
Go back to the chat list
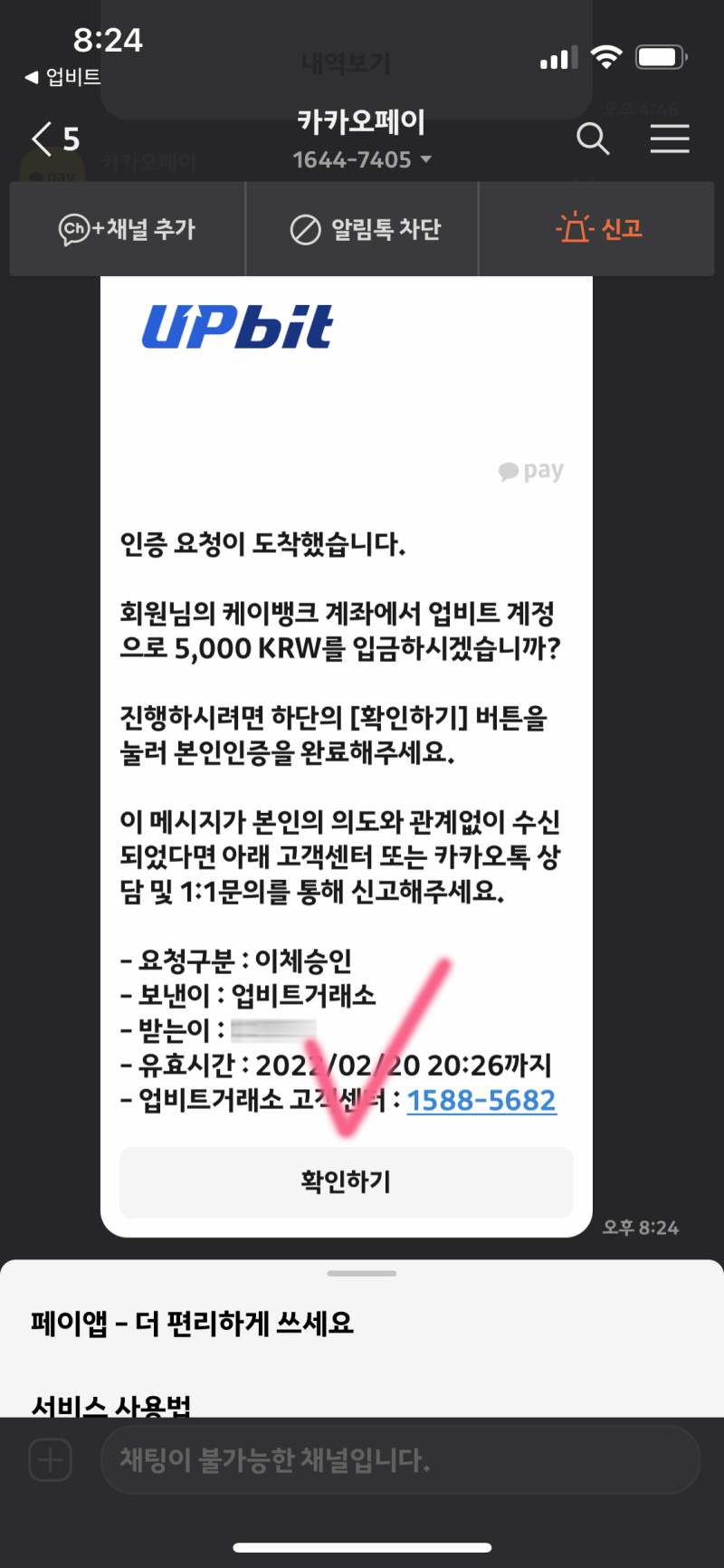coord(54,139)
